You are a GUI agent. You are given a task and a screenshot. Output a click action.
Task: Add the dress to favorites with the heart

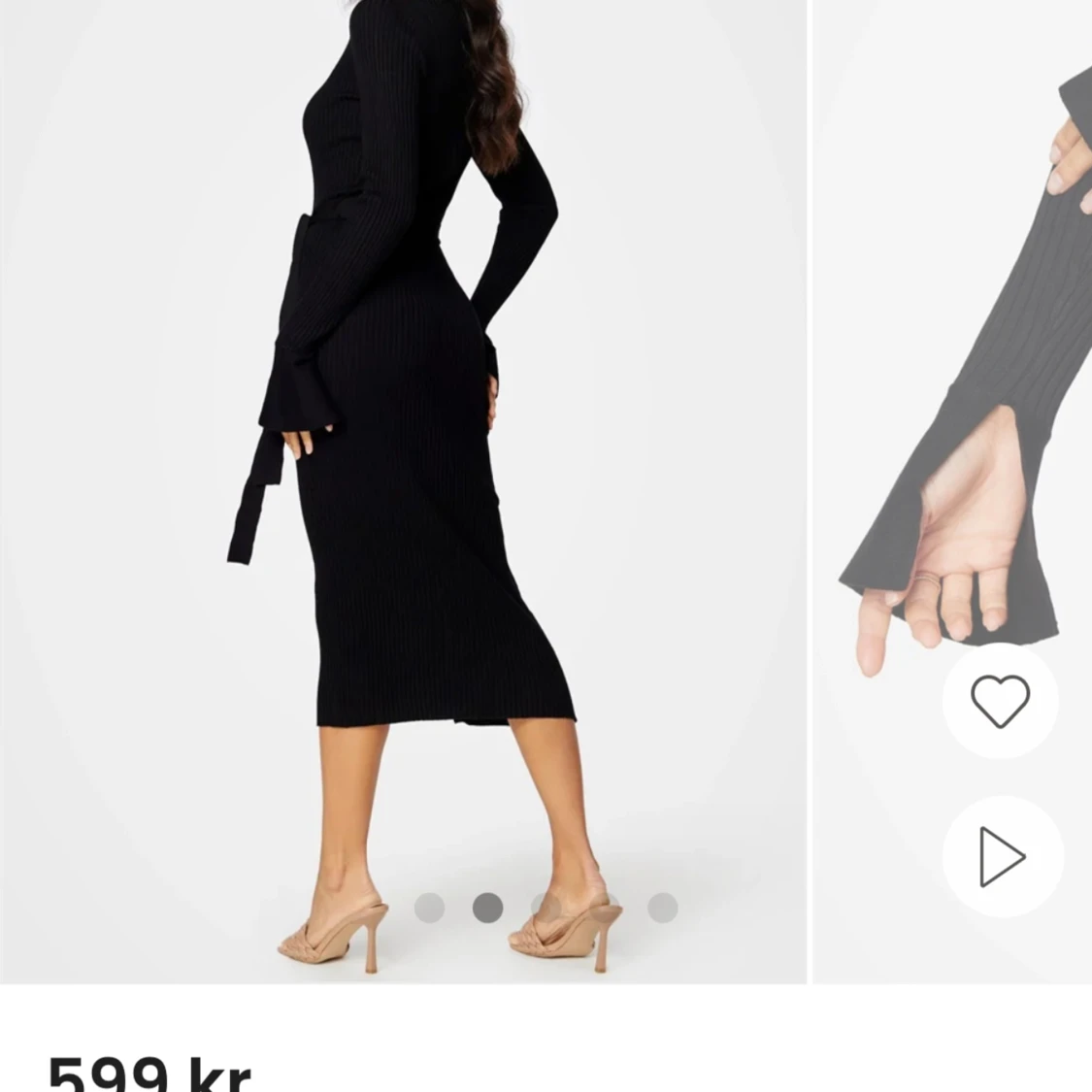tap(1001, 701)
